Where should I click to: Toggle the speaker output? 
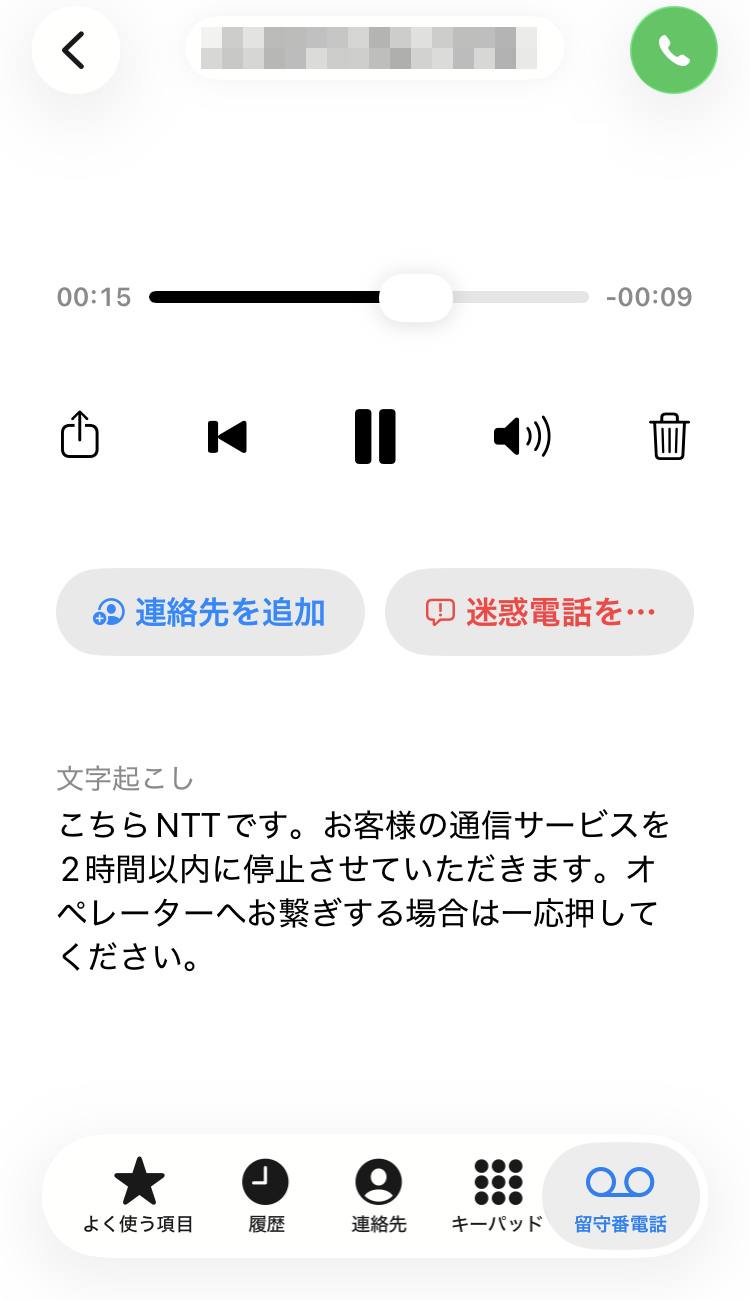(x=522, y=437)
